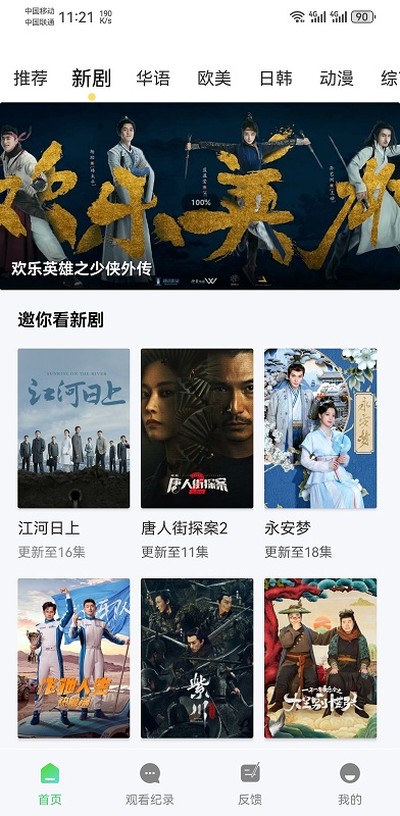Open the 欢乐英雄之少侠外传 banner

200,196
